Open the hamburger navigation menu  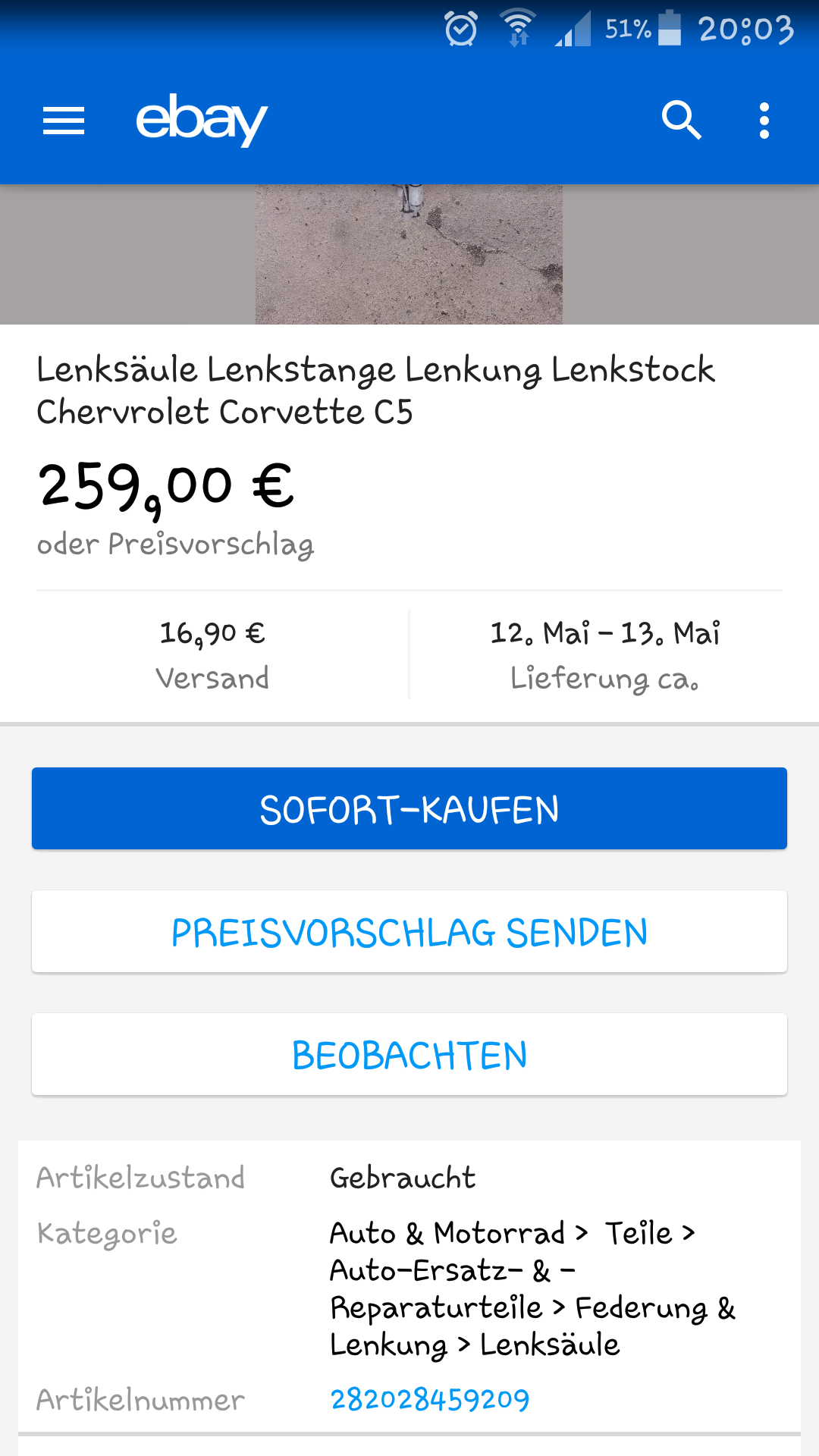pos(64,121)
